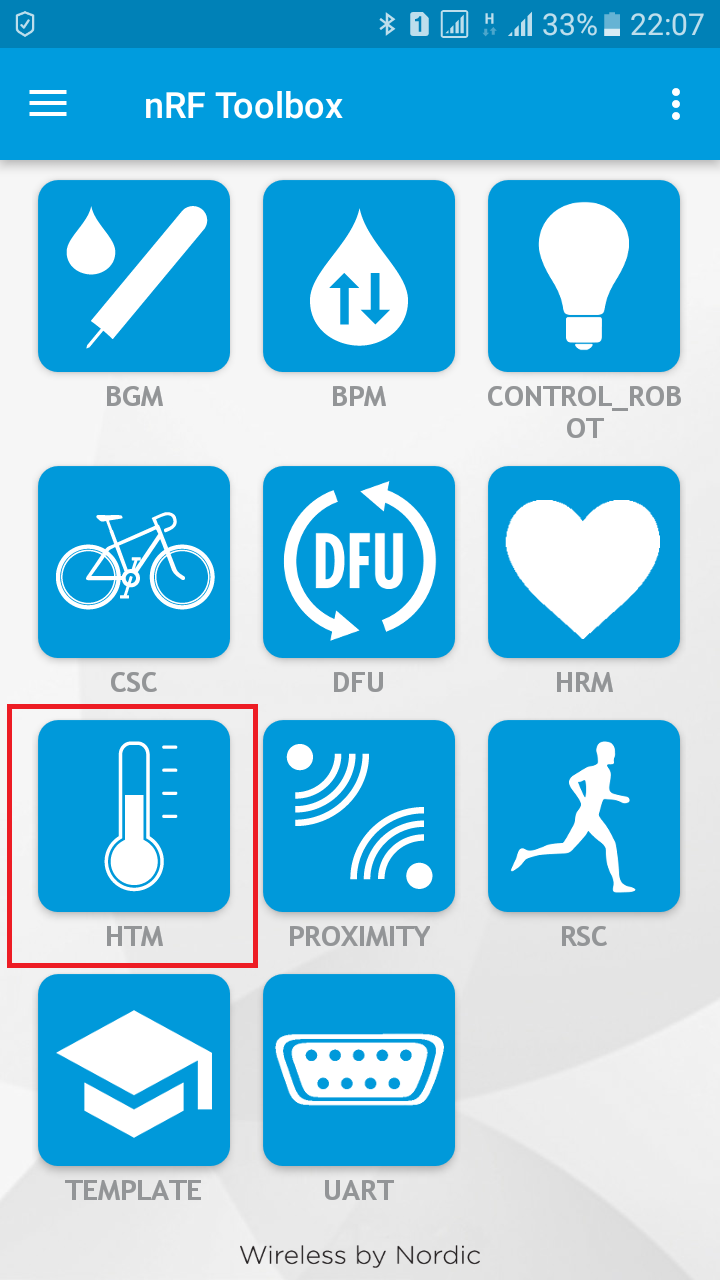Launch the BPM blood pressure profile
Image resolution: width=720 pixels, height=1280 pixels.
coord(359,276)
